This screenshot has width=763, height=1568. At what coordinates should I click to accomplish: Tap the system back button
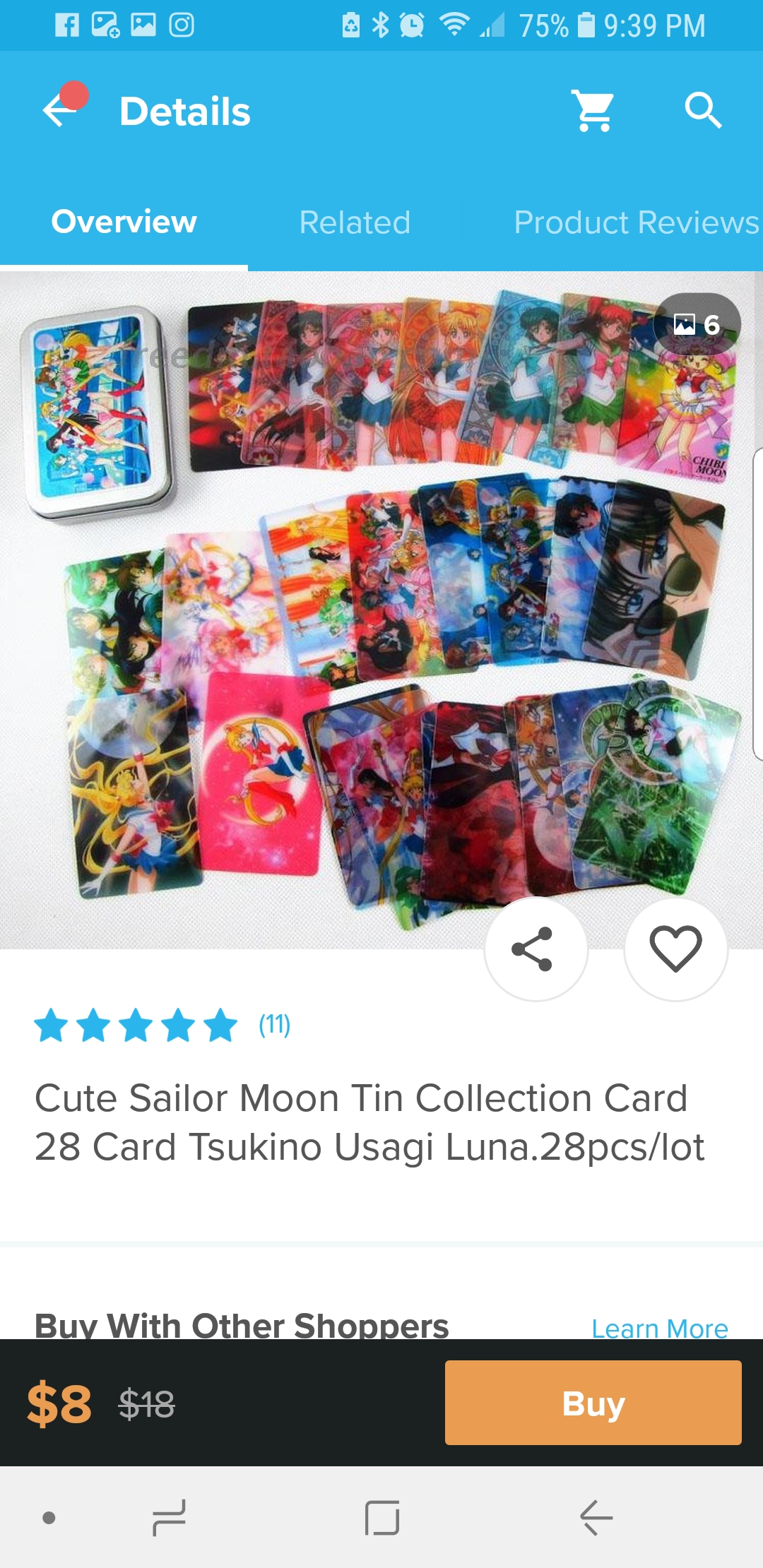596,1518
